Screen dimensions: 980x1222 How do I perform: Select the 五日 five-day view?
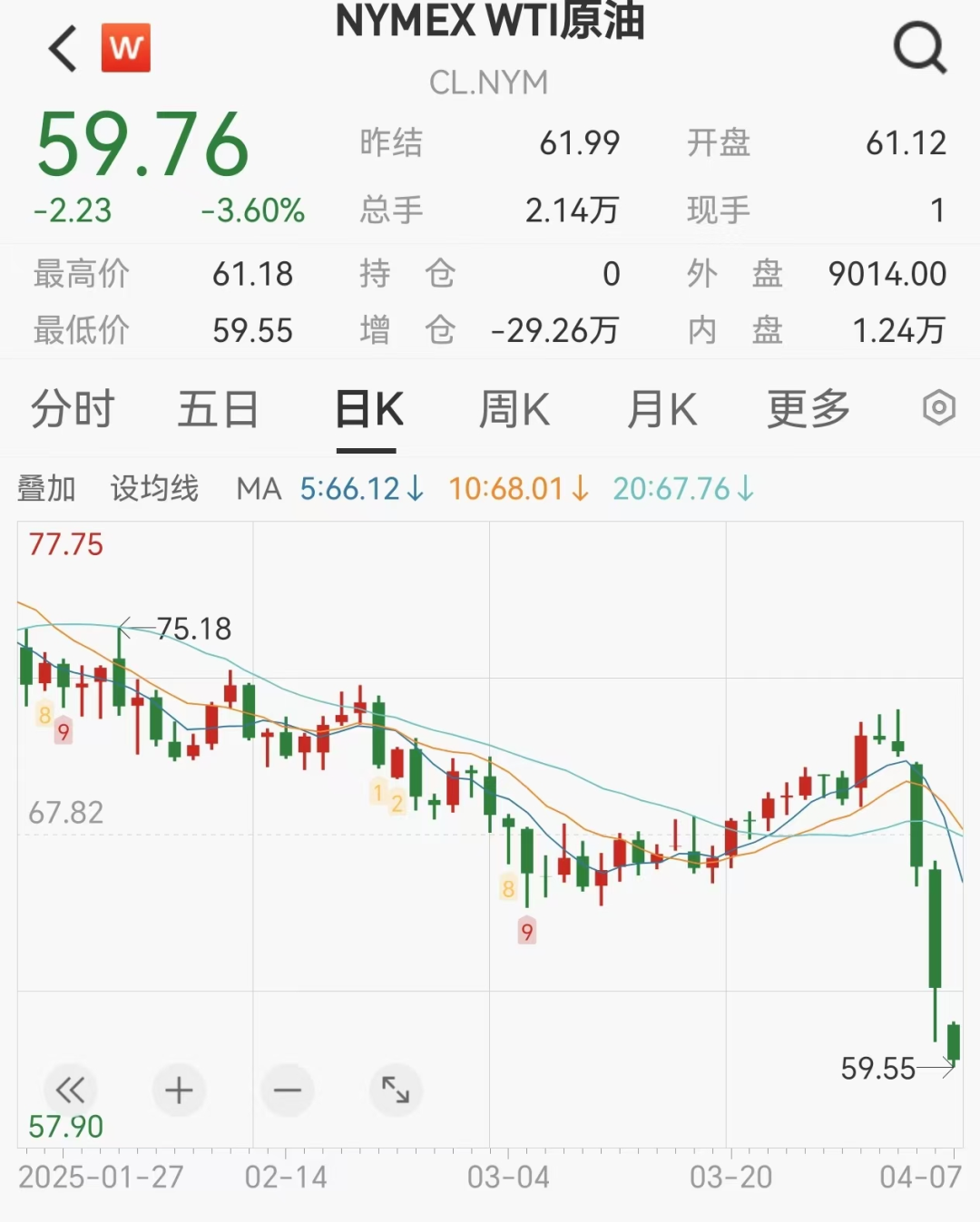click(218, 409)
